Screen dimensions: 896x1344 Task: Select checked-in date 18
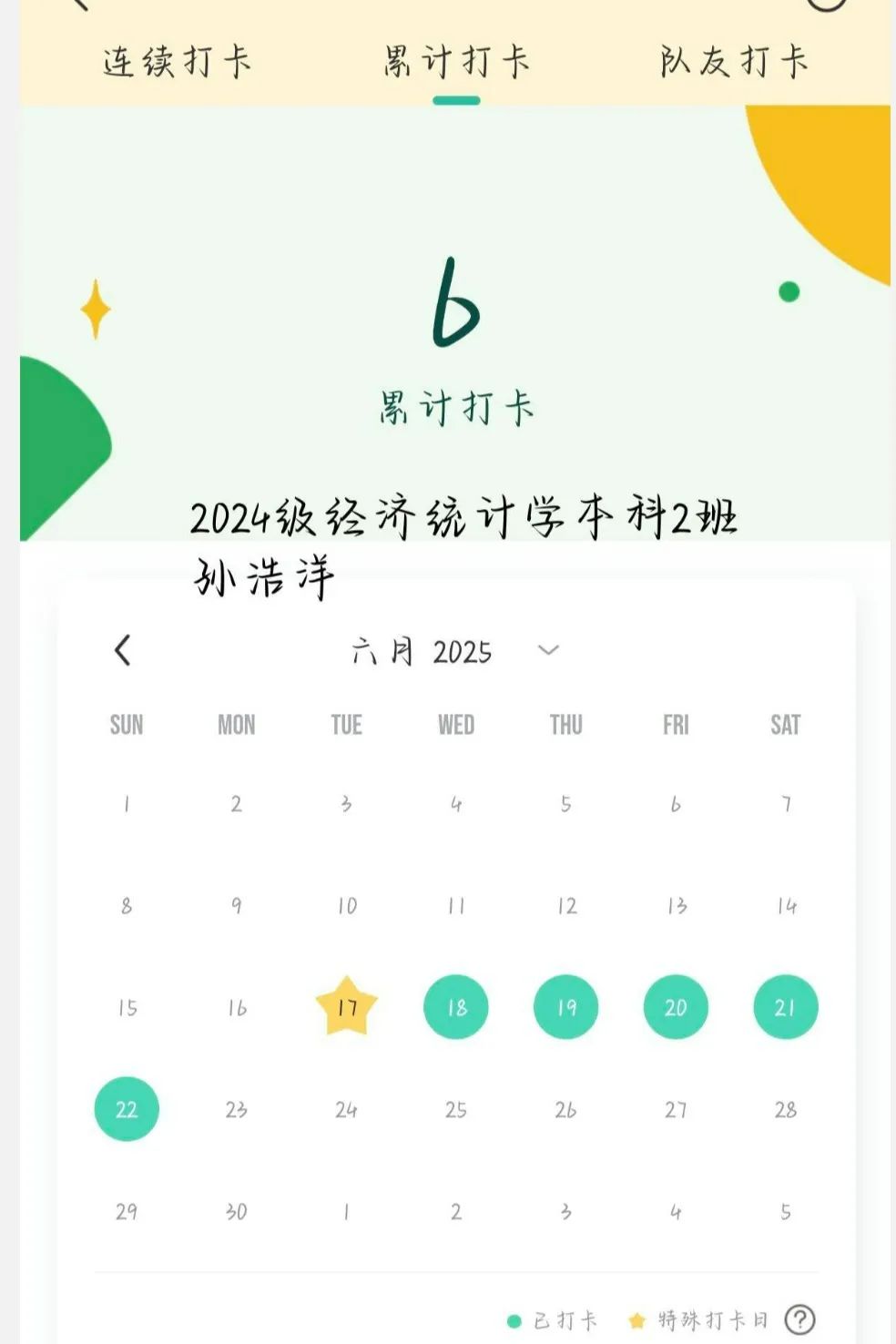tap(456, 1007)
